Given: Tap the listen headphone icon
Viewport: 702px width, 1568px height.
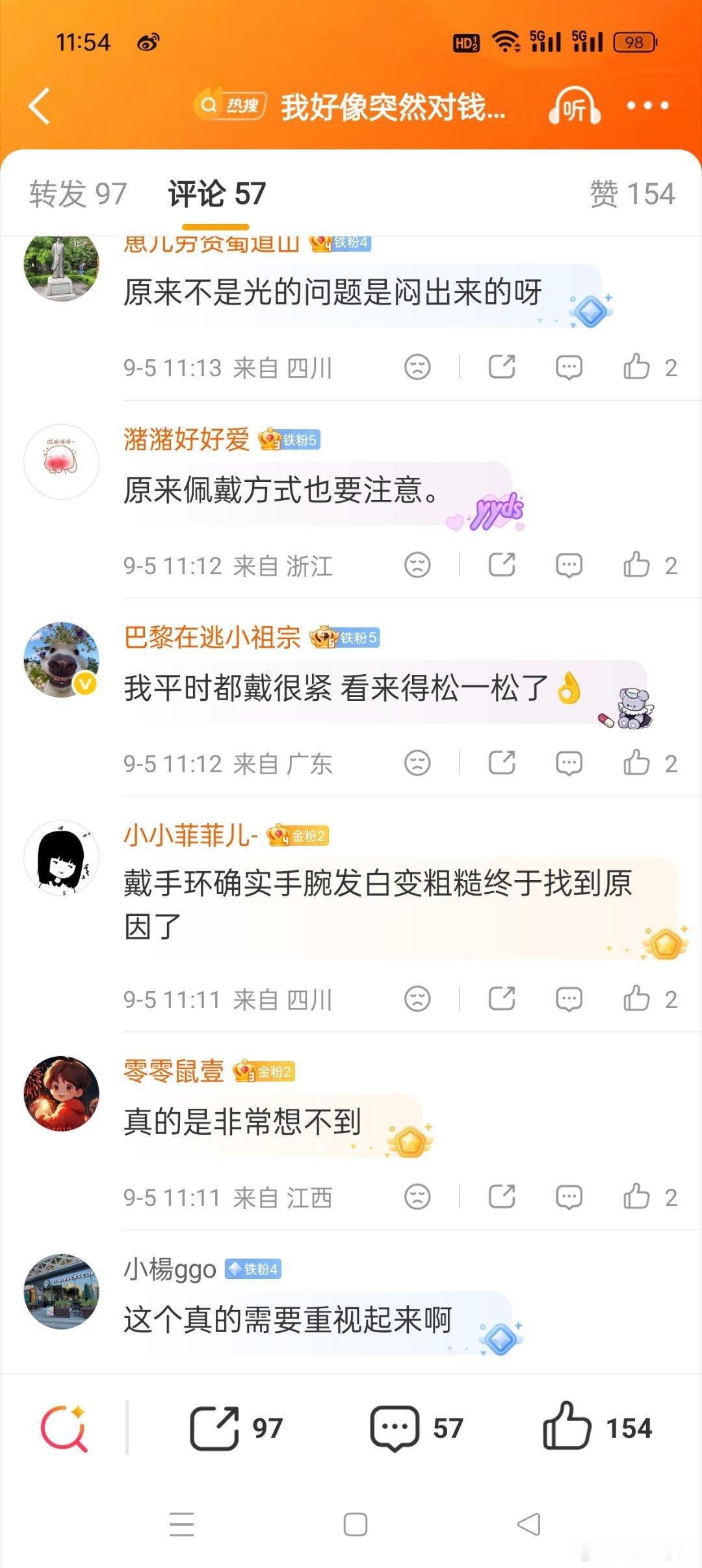Looking at the screenshot, I should (575, 106).
